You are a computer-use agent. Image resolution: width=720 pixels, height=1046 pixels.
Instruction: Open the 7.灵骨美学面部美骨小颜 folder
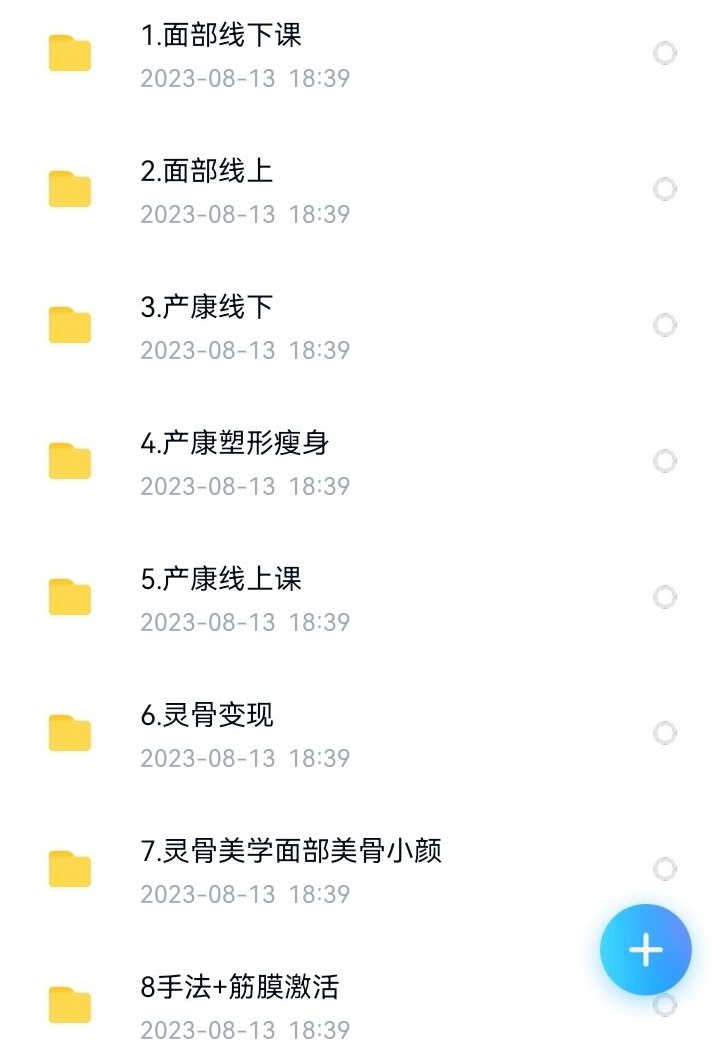[291, 853]
